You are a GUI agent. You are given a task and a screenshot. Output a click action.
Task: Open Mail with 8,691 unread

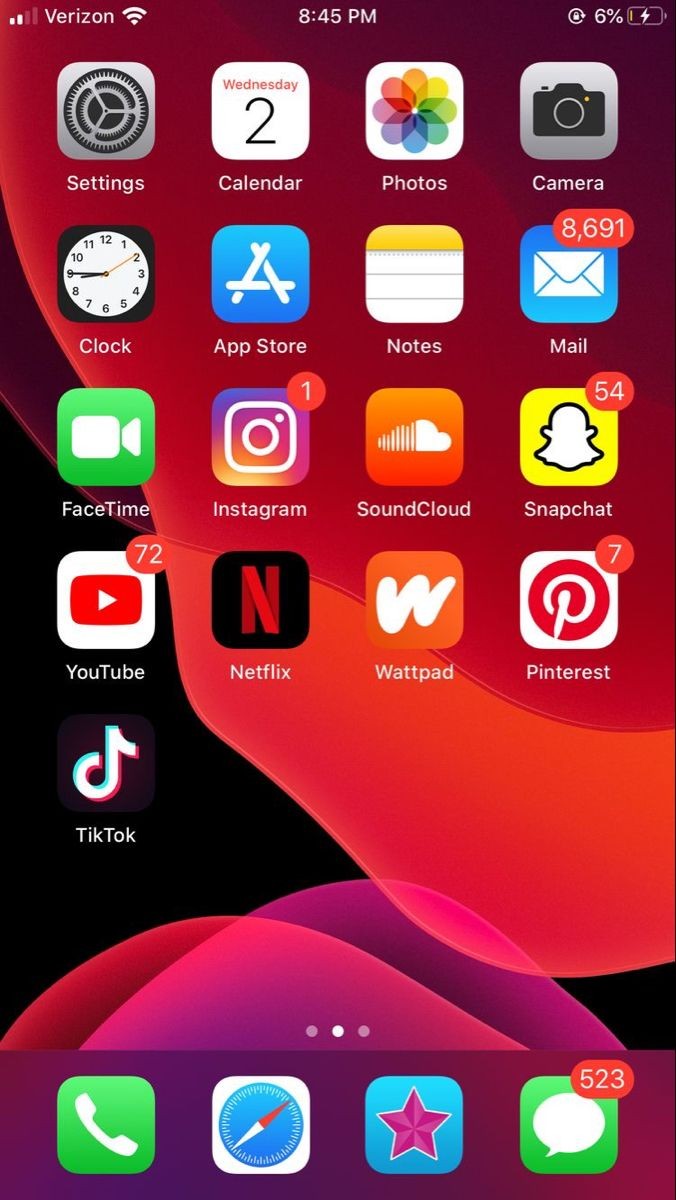tap(568, 274)
